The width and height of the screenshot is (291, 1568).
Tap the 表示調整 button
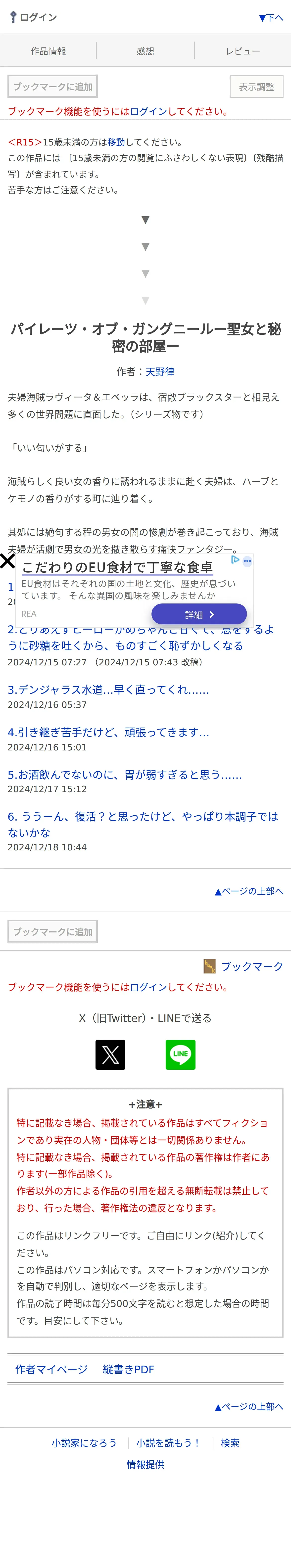click(256, 87)
